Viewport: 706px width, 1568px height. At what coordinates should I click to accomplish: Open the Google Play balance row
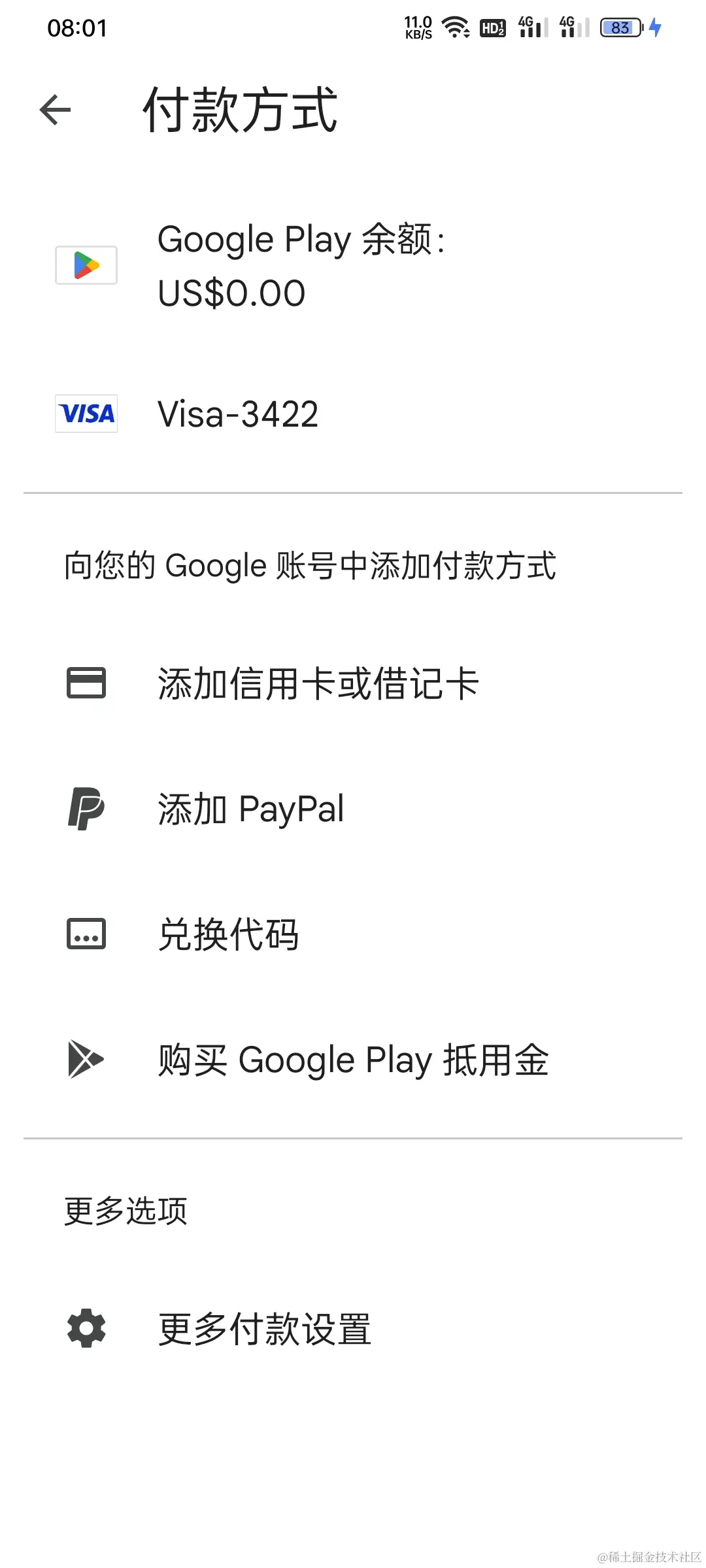point(301,265)
